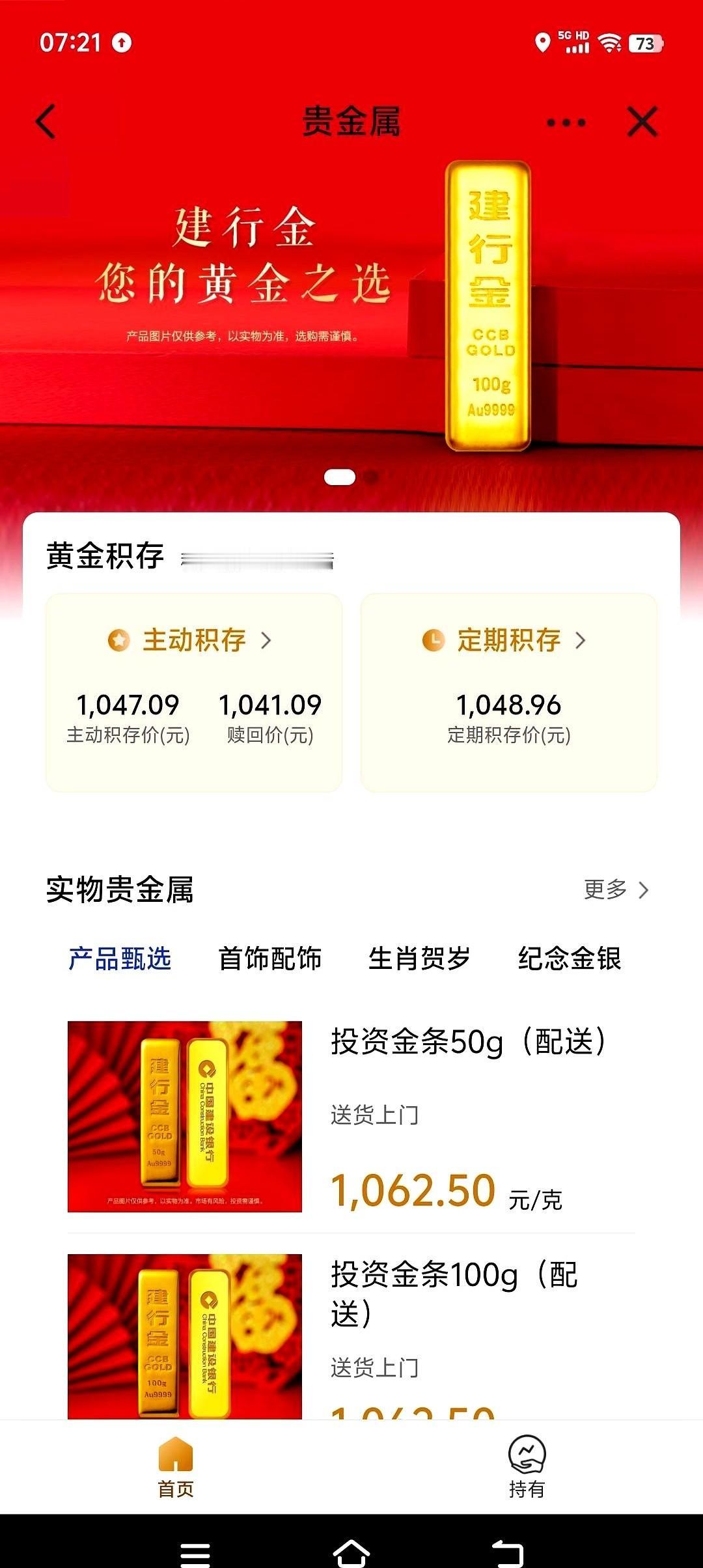Switch to the 首饰配饰 tab
Screen dimensions: 703x1568
pyautogui.click(x=271, y=959)
